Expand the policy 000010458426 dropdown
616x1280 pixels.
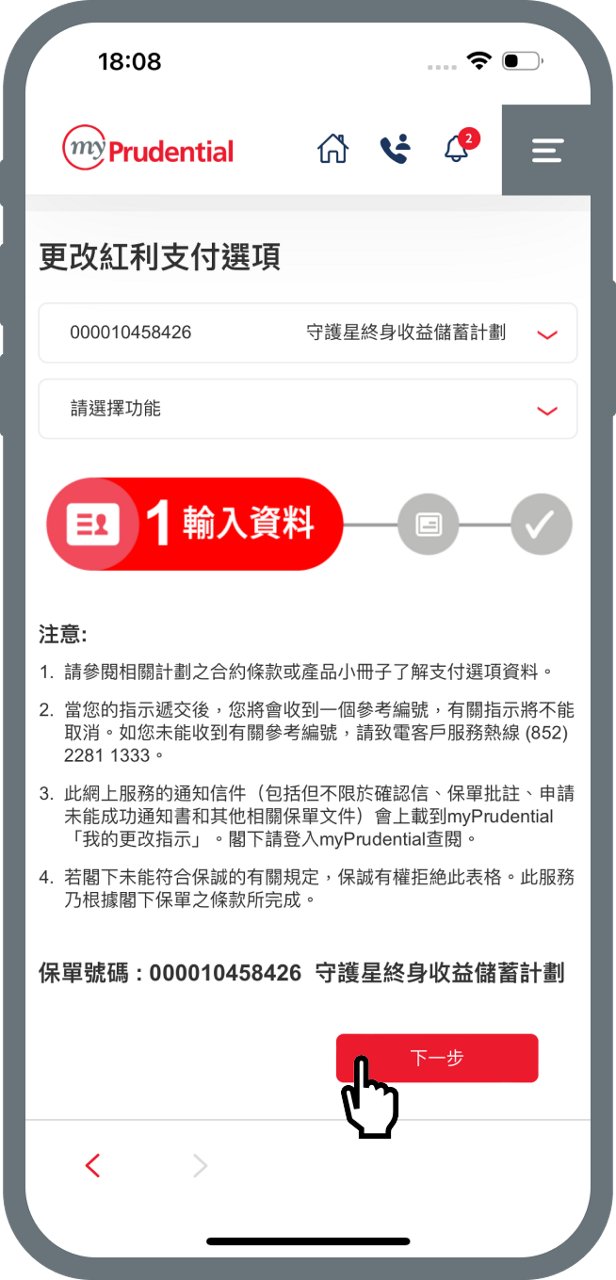pyautogui.click(x=308, y=333)
